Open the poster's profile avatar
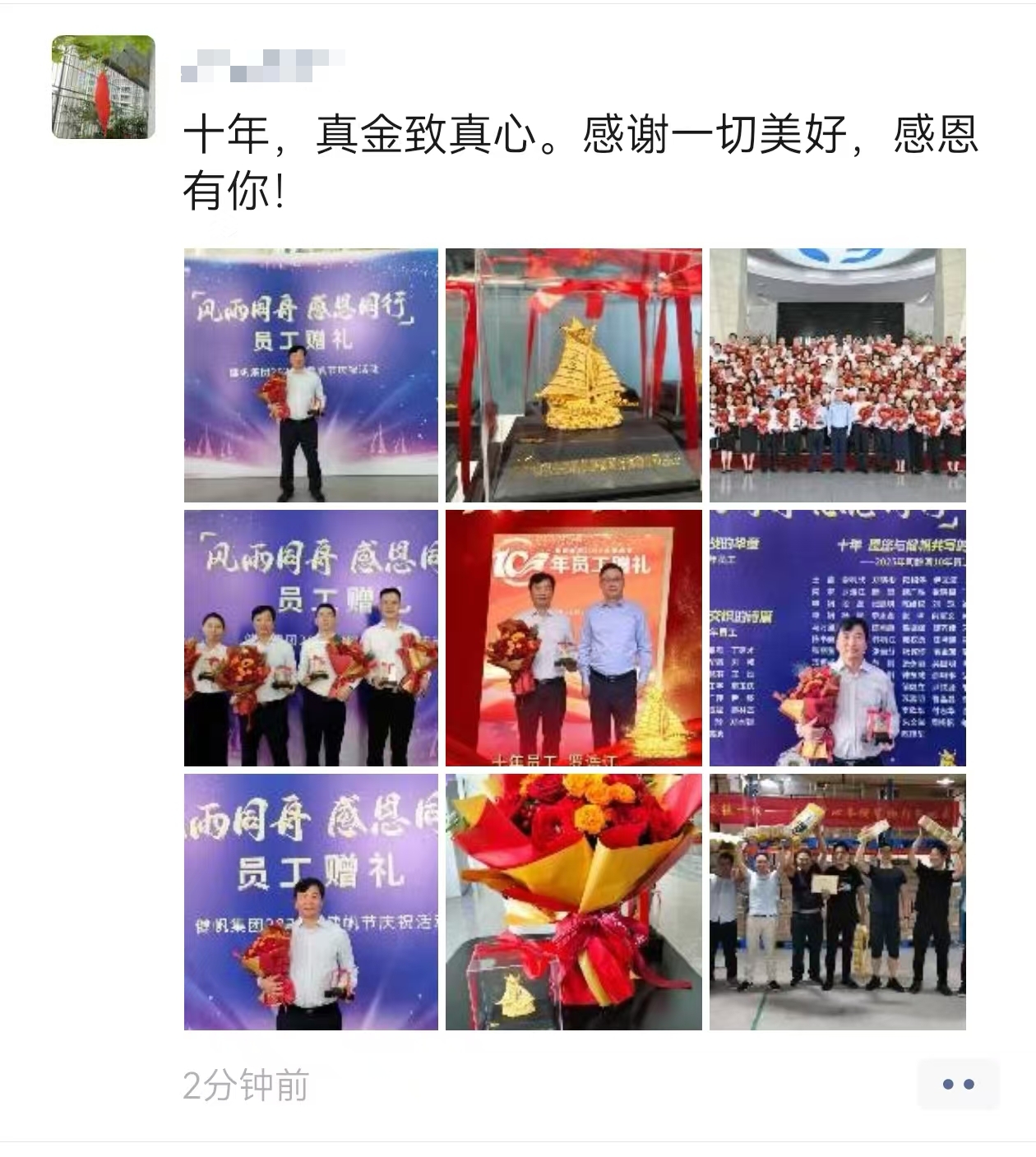 (104, 87)
